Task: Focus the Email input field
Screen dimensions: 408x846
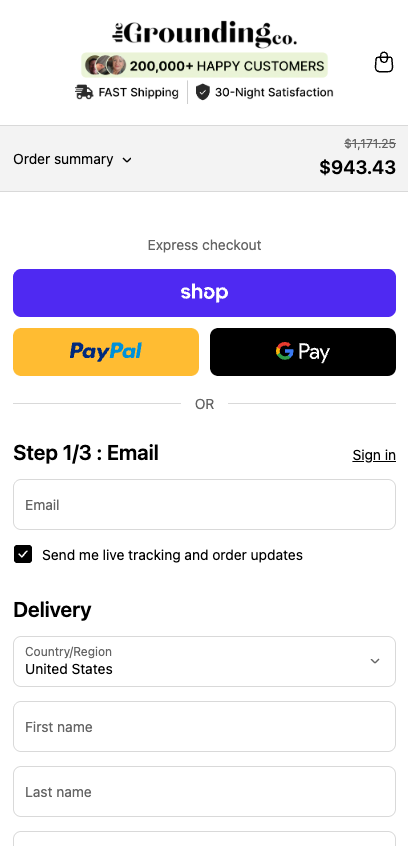Action: pos(204,505)
